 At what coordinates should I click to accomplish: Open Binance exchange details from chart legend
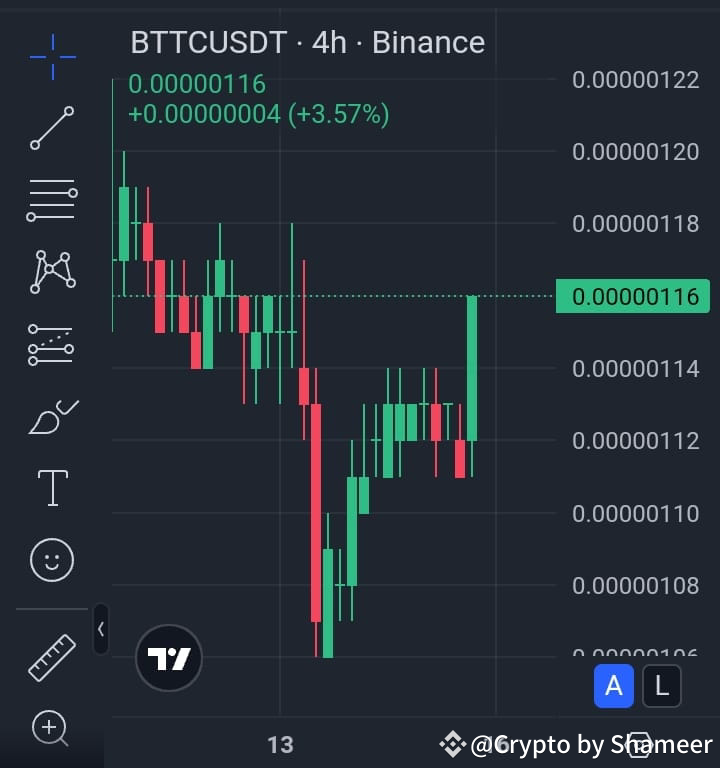pos(428,42)
